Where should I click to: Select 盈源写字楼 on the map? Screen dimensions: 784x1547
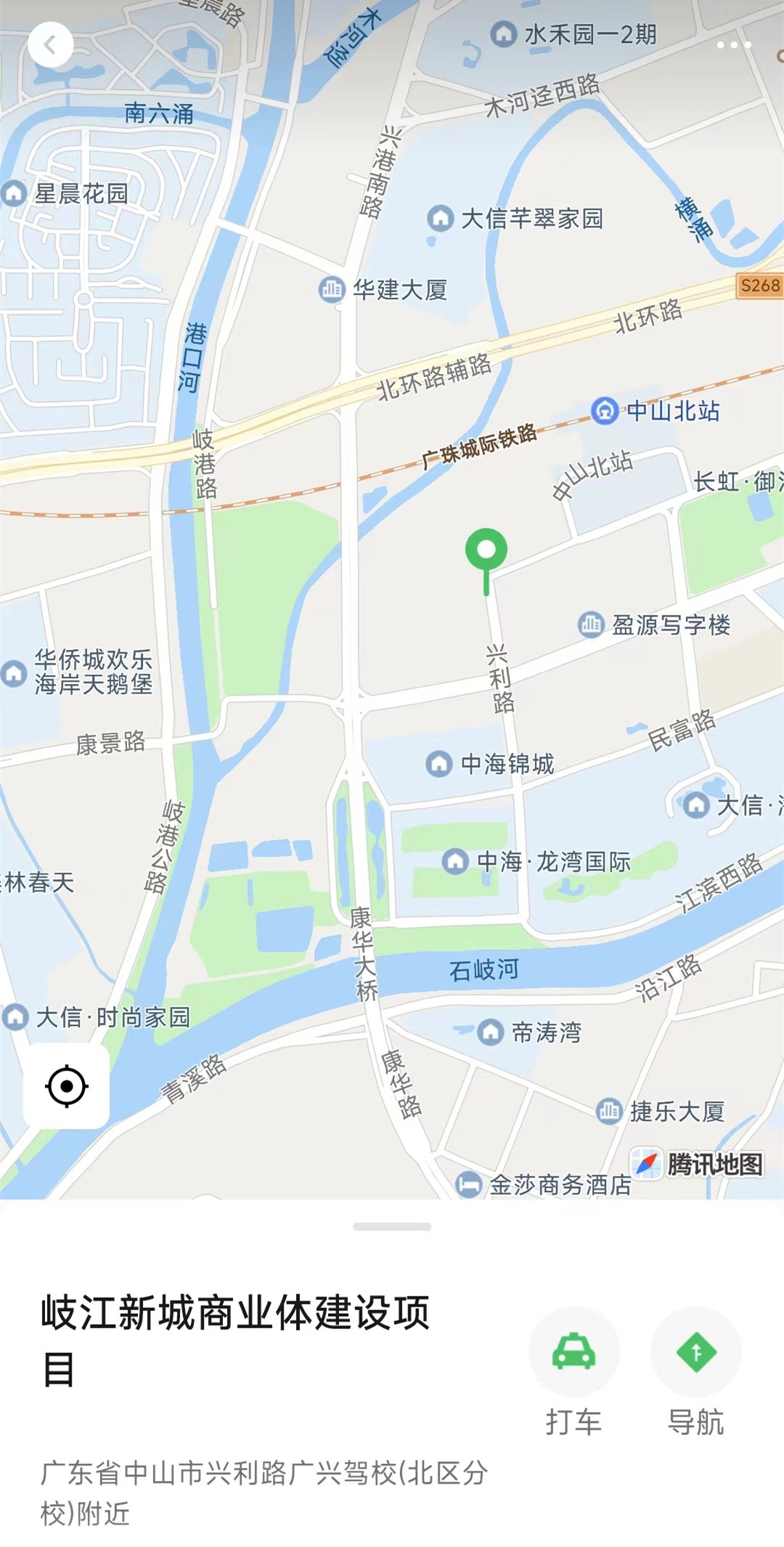(654, 624)
